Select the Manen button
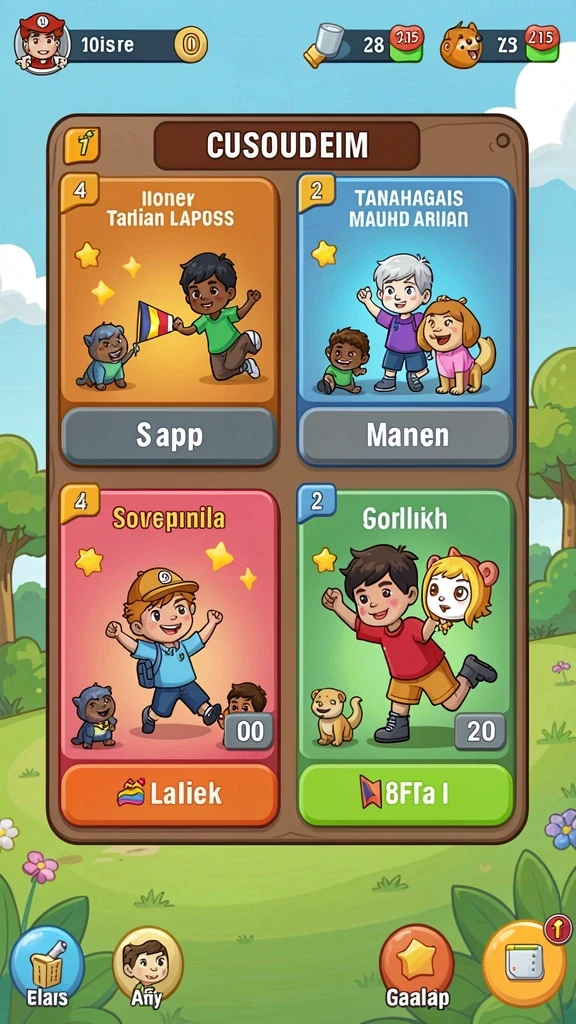Viewport: 576px width, 1024px height. click(406, 436)
